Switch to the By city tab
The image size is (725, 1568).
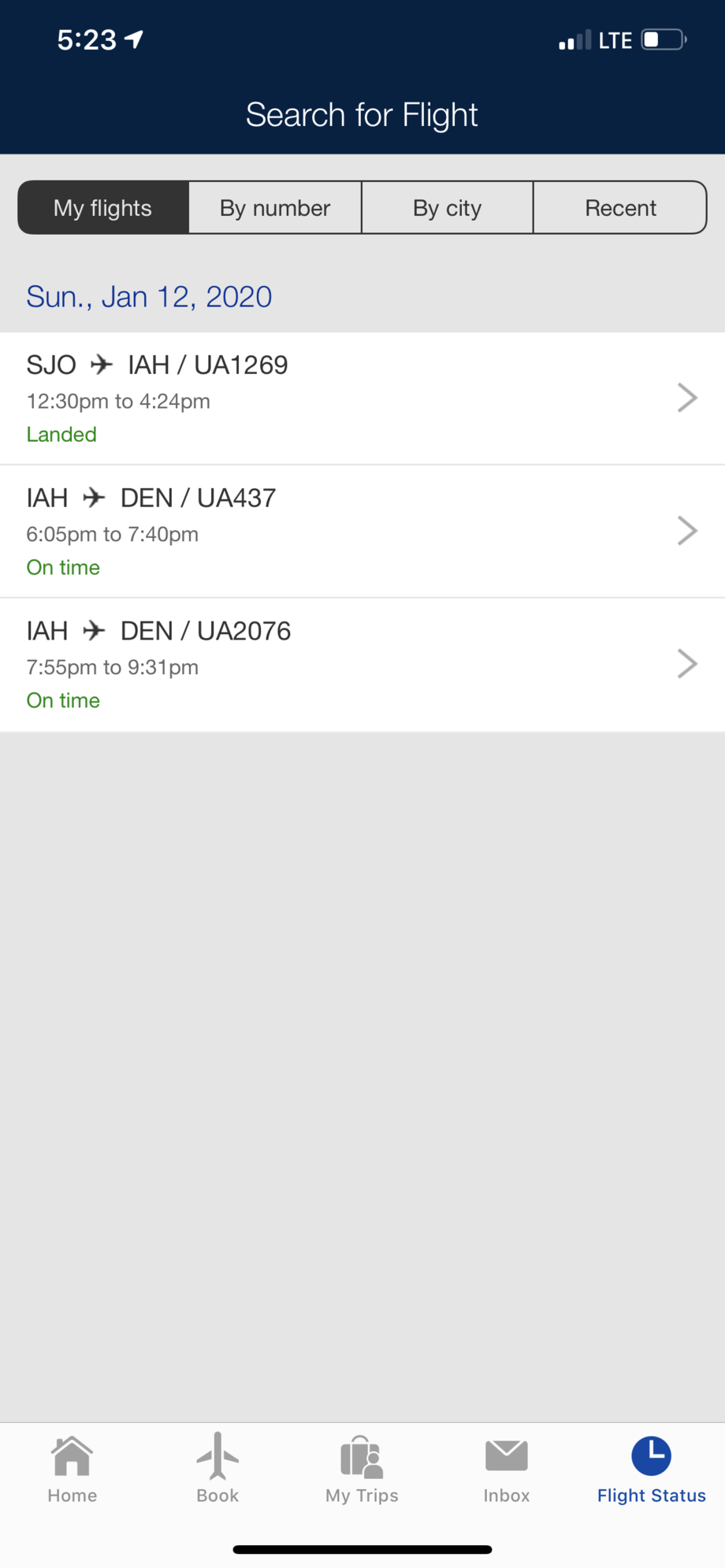[x=448, y=208]
